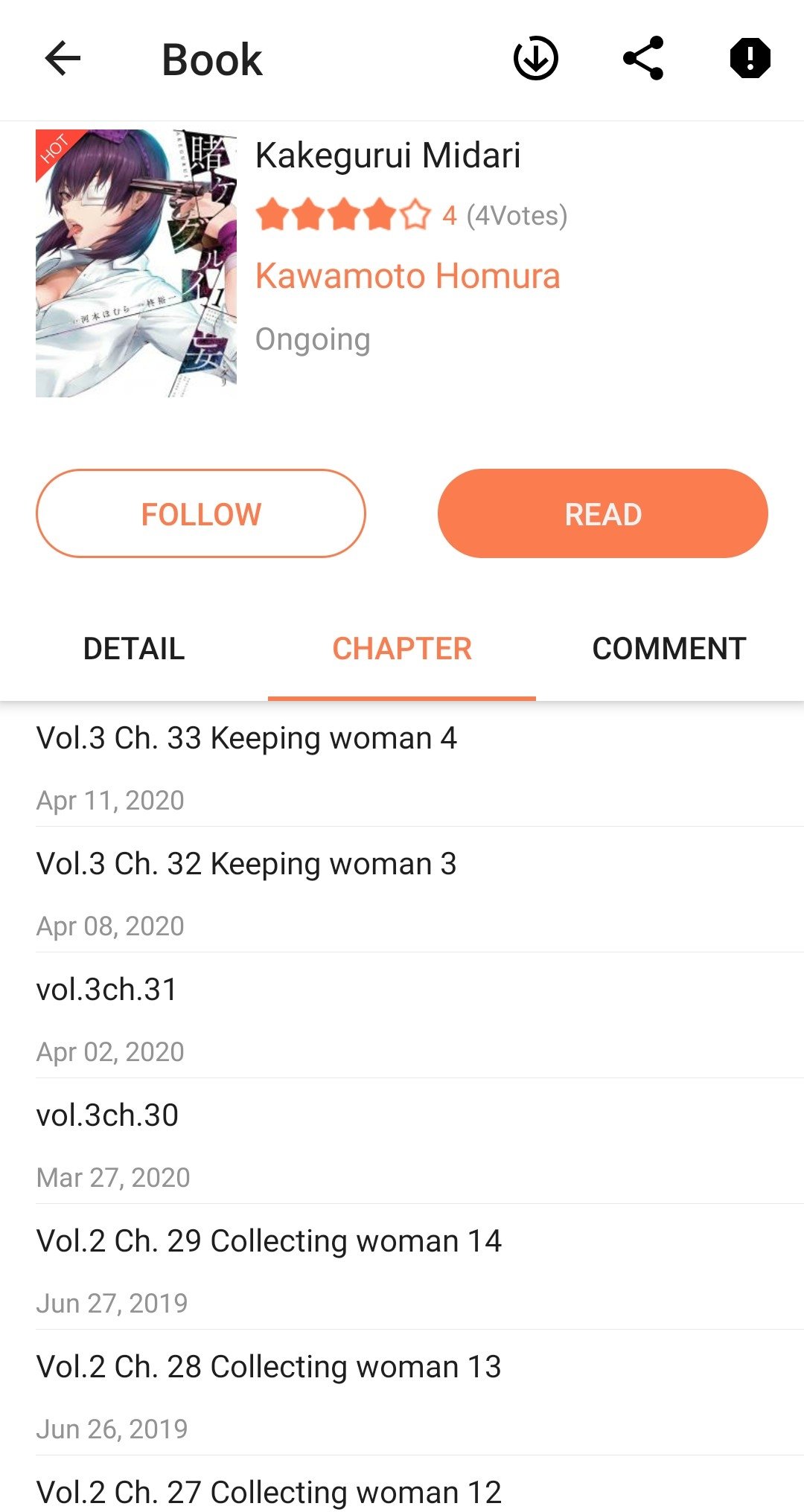Screen dimensions: 804x1512
Task: Read chapter vol.3ch.31
Action: coord(402,1016)
